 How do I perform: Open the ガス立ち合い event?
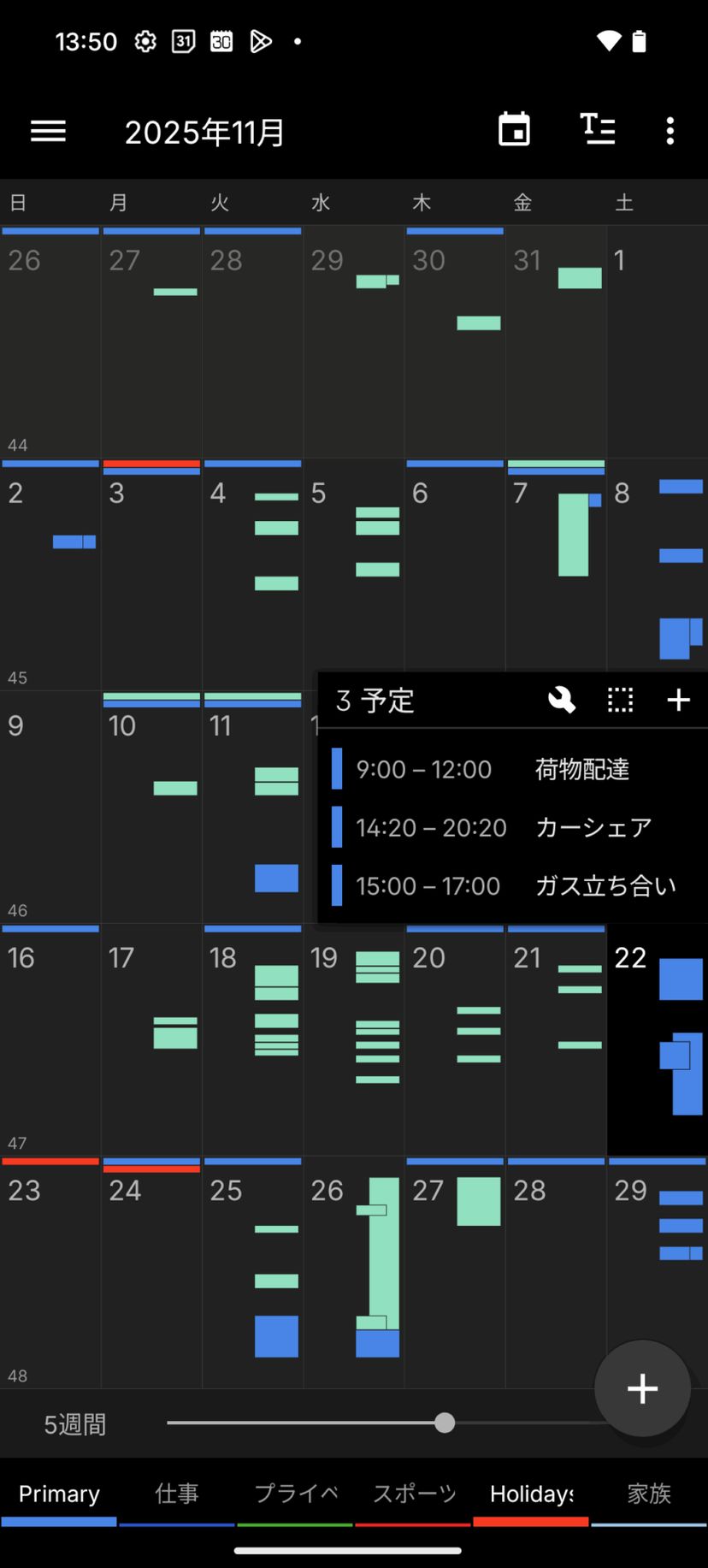(513, 885)
